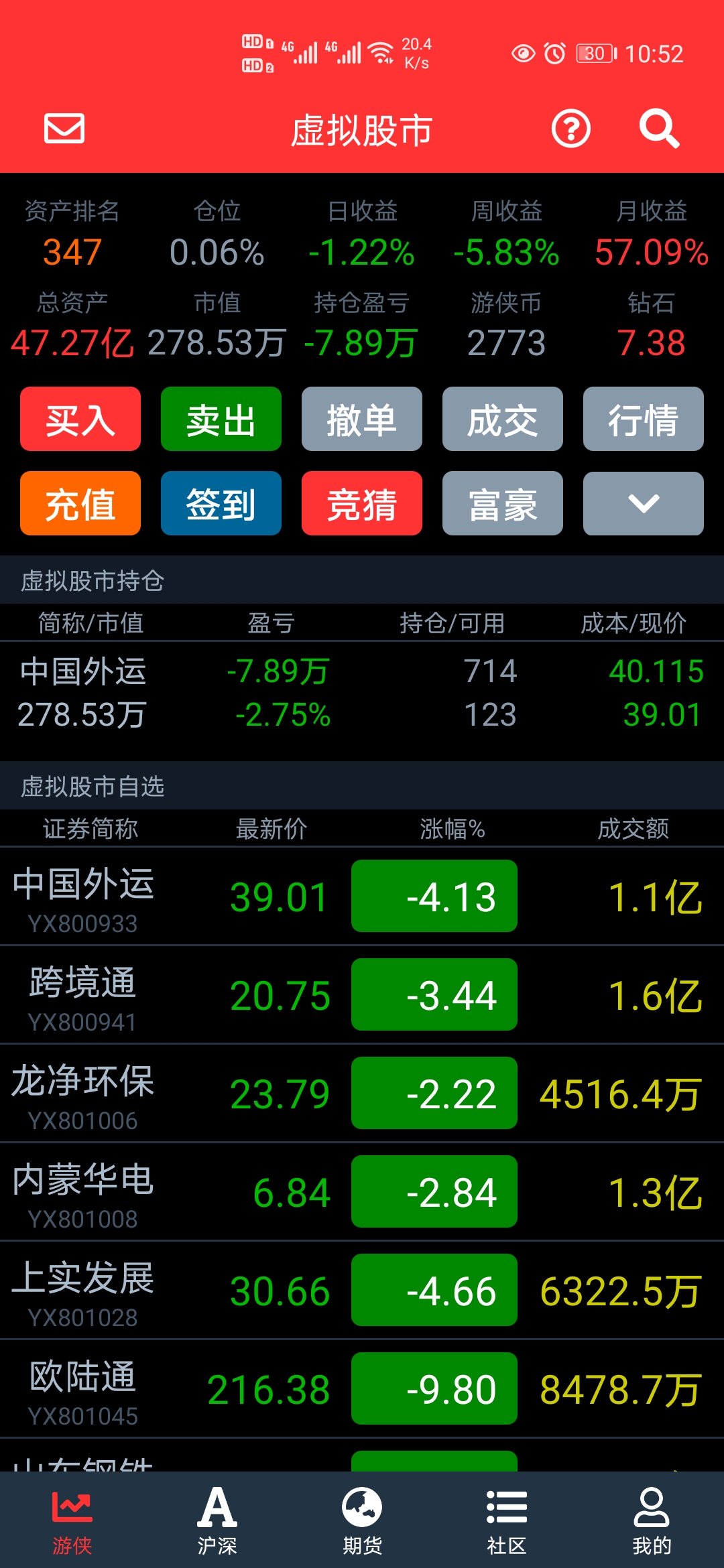This screenshot has height=1568, width=724.
Task: Open the 竞猜 guessing game button
Action: [362, 504]
